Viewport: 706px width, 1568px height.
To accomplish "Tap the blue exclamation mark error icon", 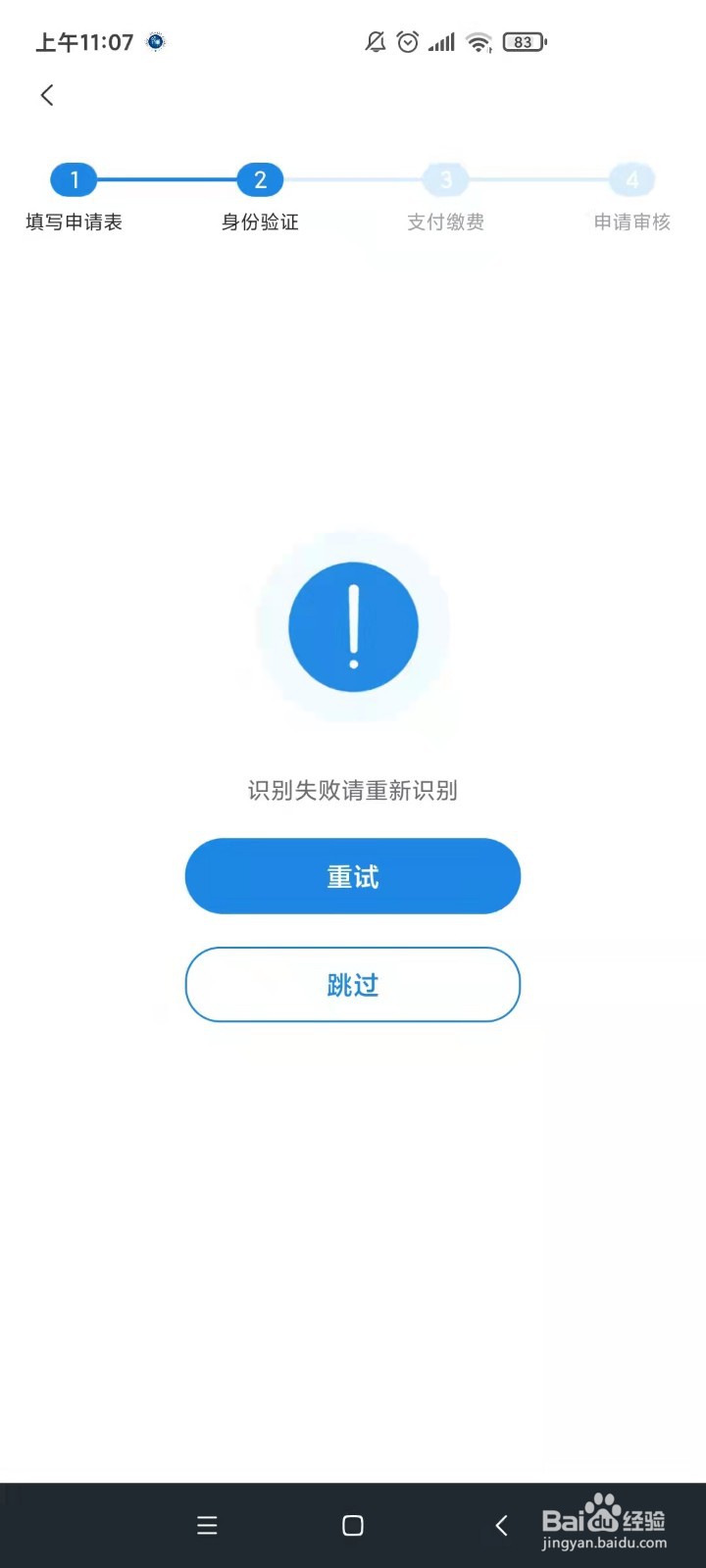I will (x=353, y=627).
